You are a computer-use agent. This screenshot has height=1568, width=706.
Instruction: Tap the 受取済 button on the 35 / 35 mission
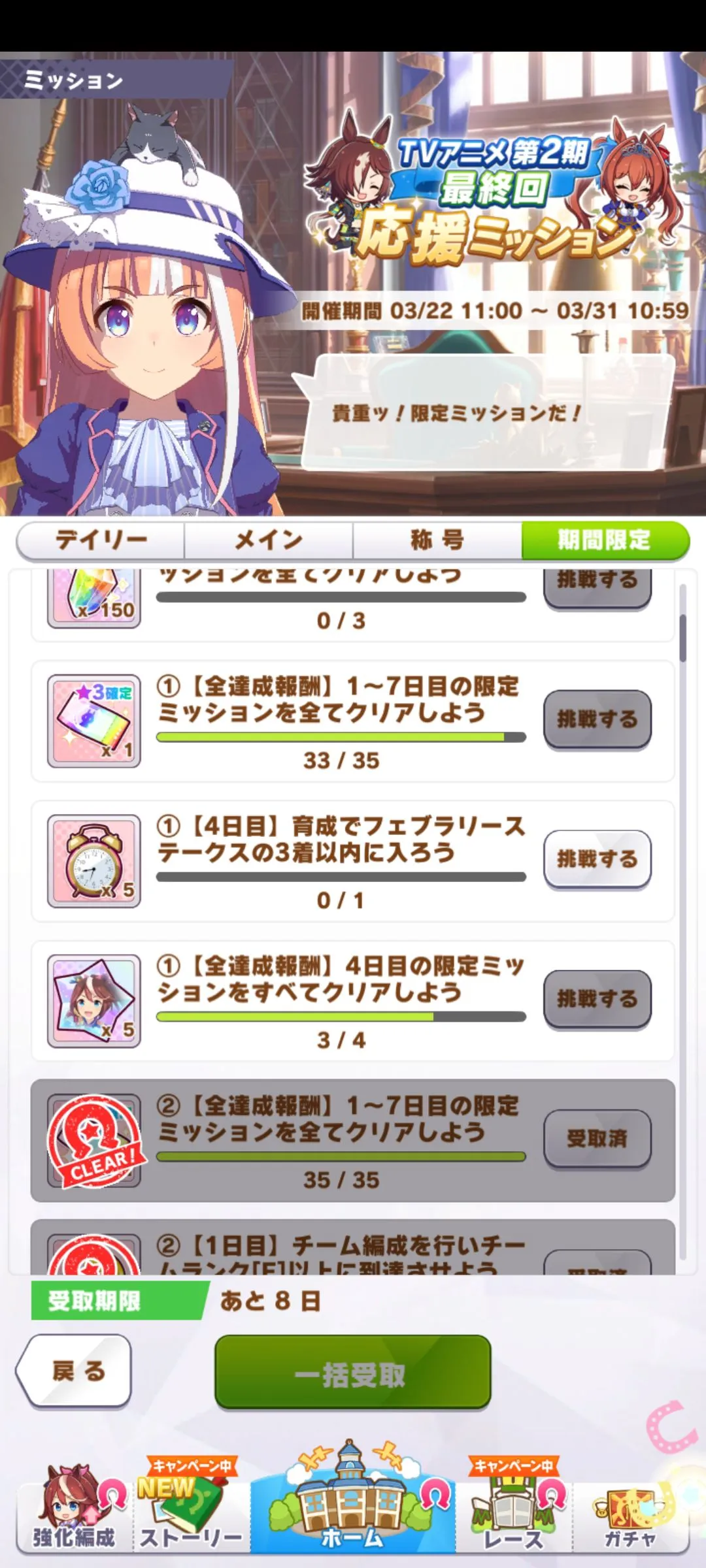click(597, 1139)
